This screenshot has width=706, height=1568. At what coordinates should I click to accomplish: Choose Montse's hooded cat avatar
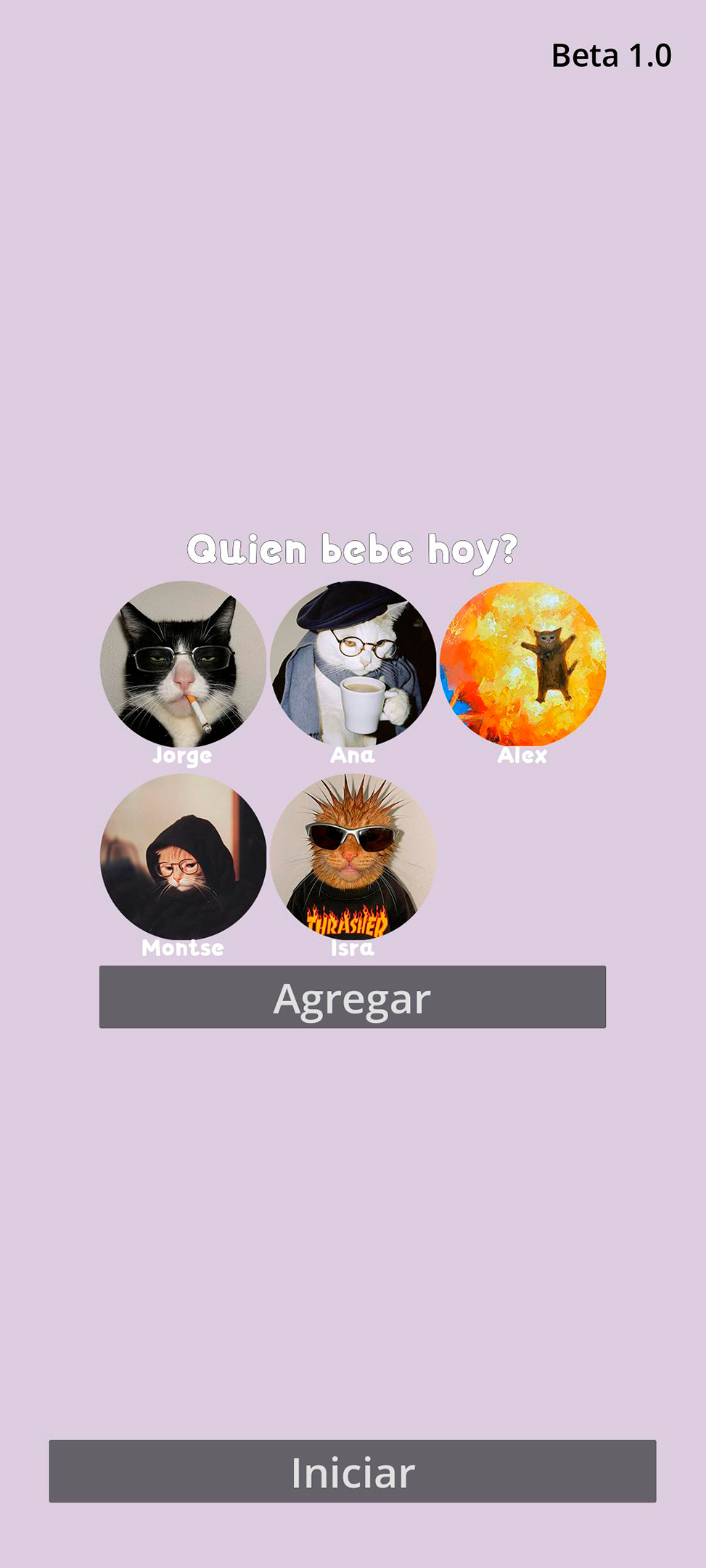coord(183,857)
